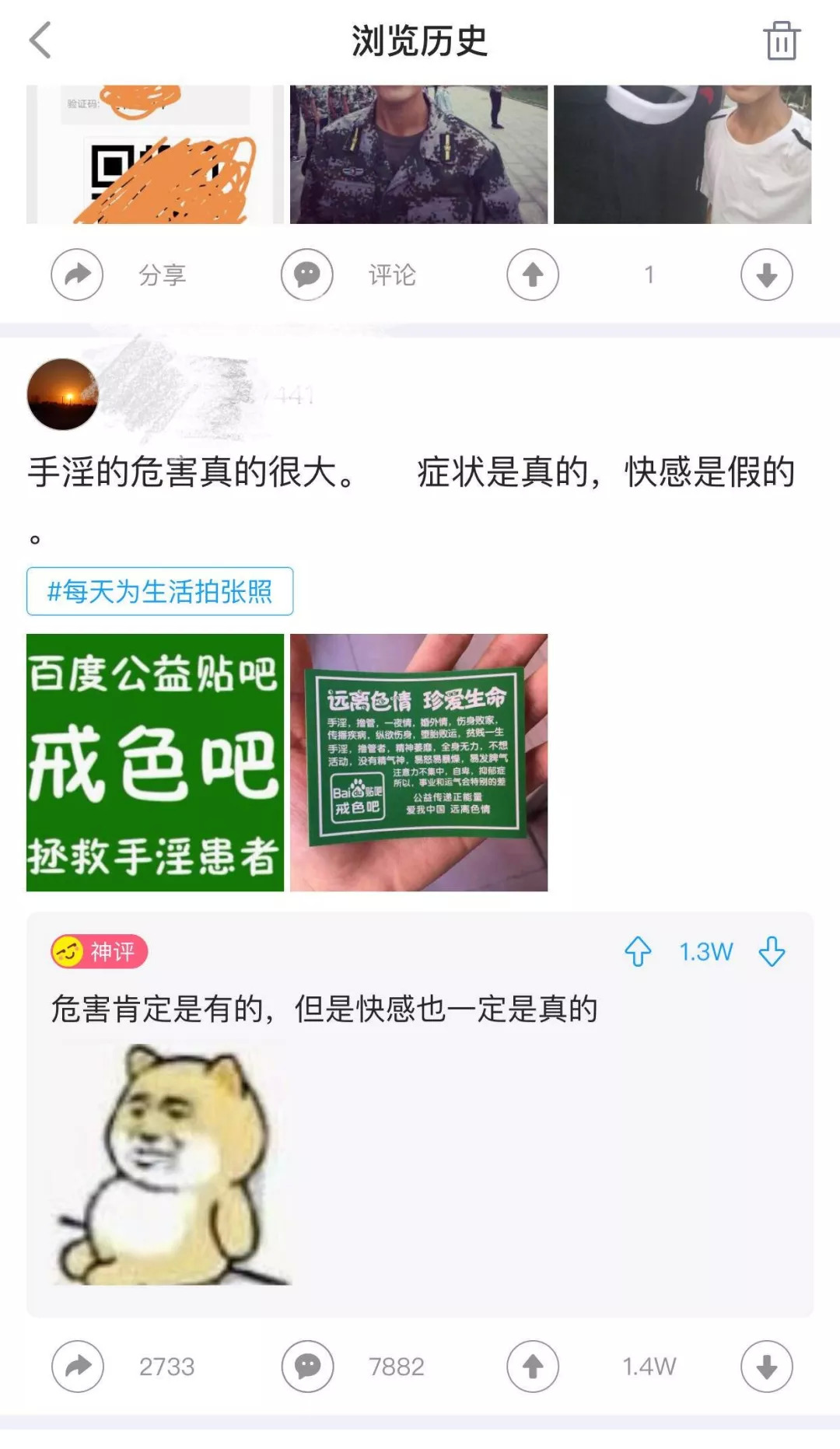840x1449 pixels.
Task: Upvote the top post with 1 like
Action: click(533, 275)
